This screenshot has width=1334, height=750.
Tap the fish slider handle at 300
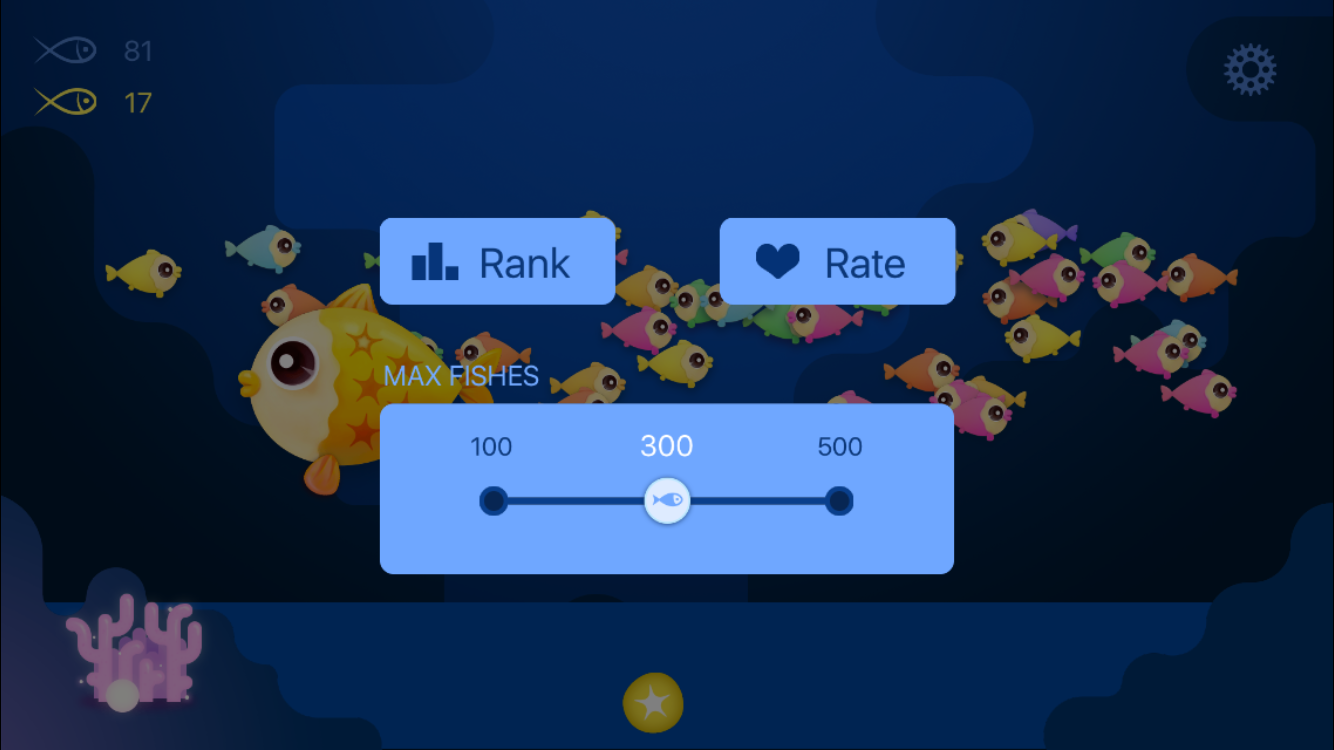667,500
